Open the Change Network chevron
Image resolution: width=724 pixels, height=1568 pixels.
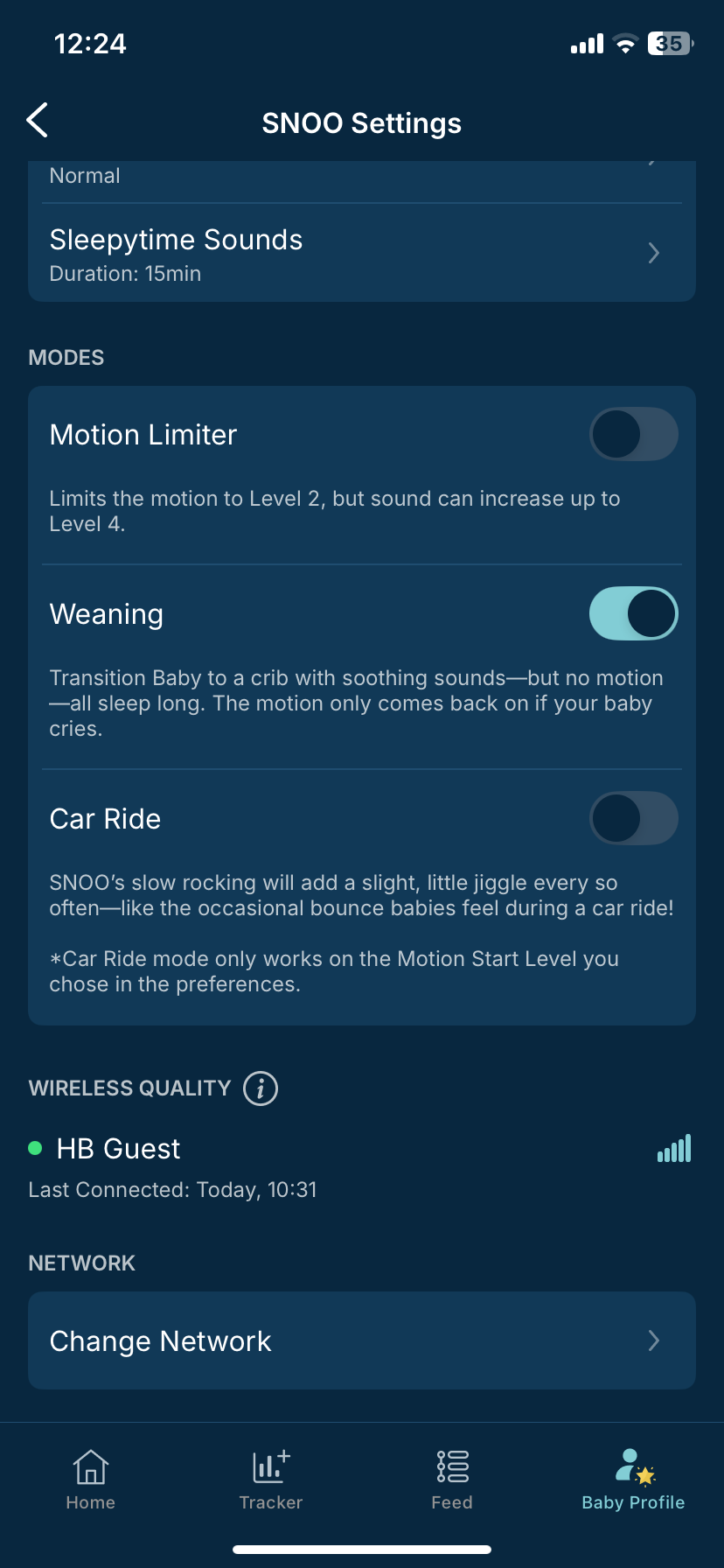[653, 1340]
